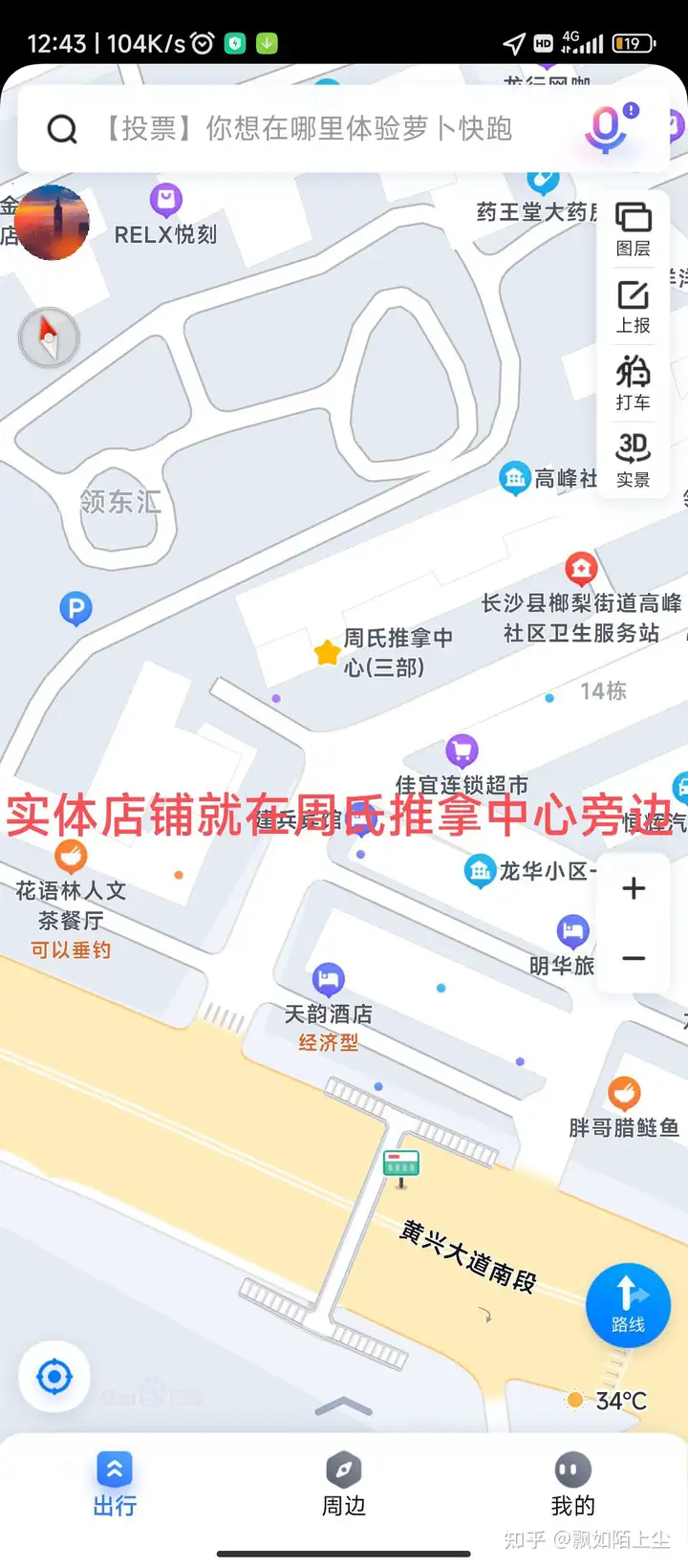Tap the voice search microphone
This screenshot has height=1568, width=688.
(607, 129)
